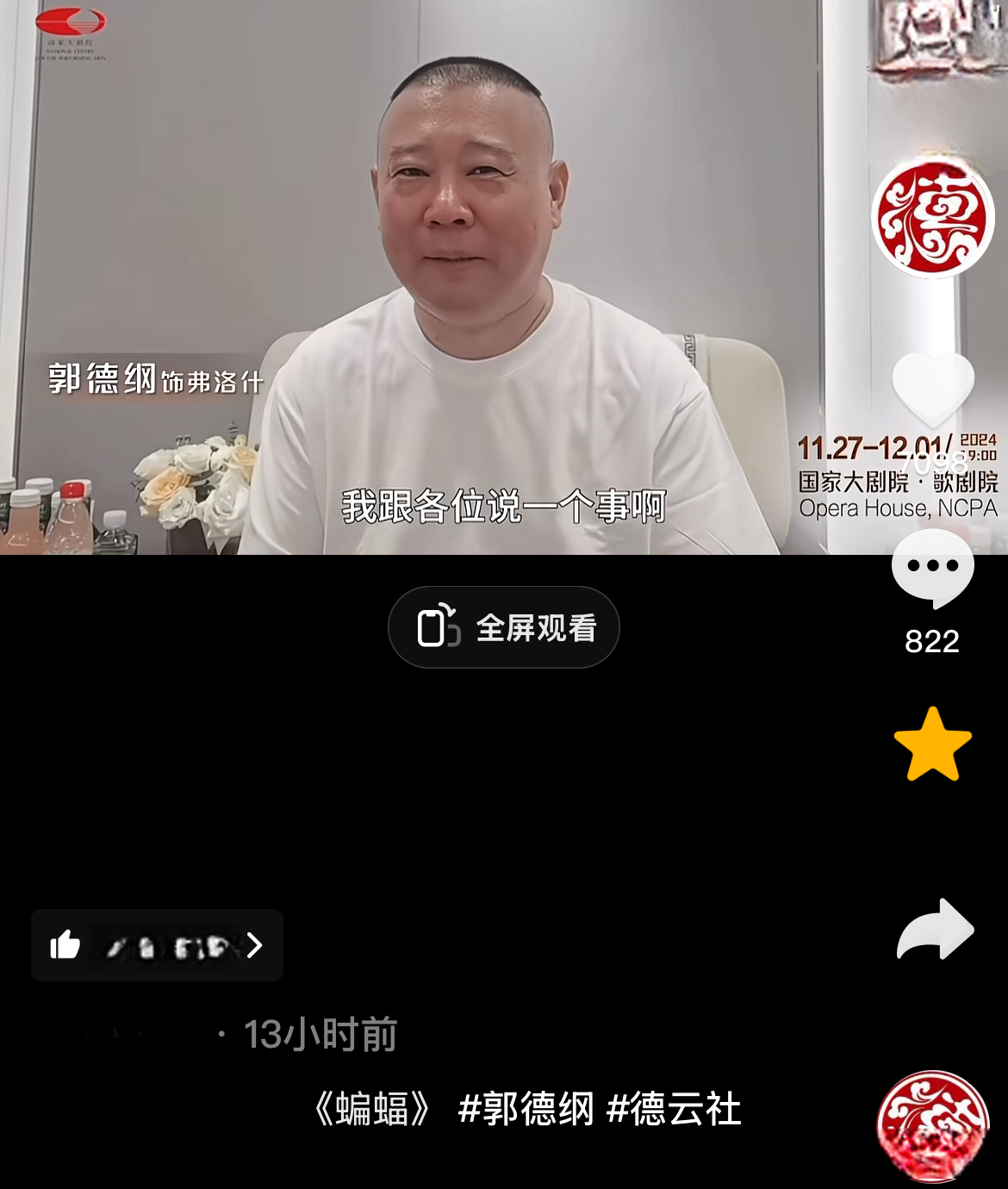The image size is (1008, 1189).
Task: Open the #德云社 hashtag
Action: click(674, 1109)
